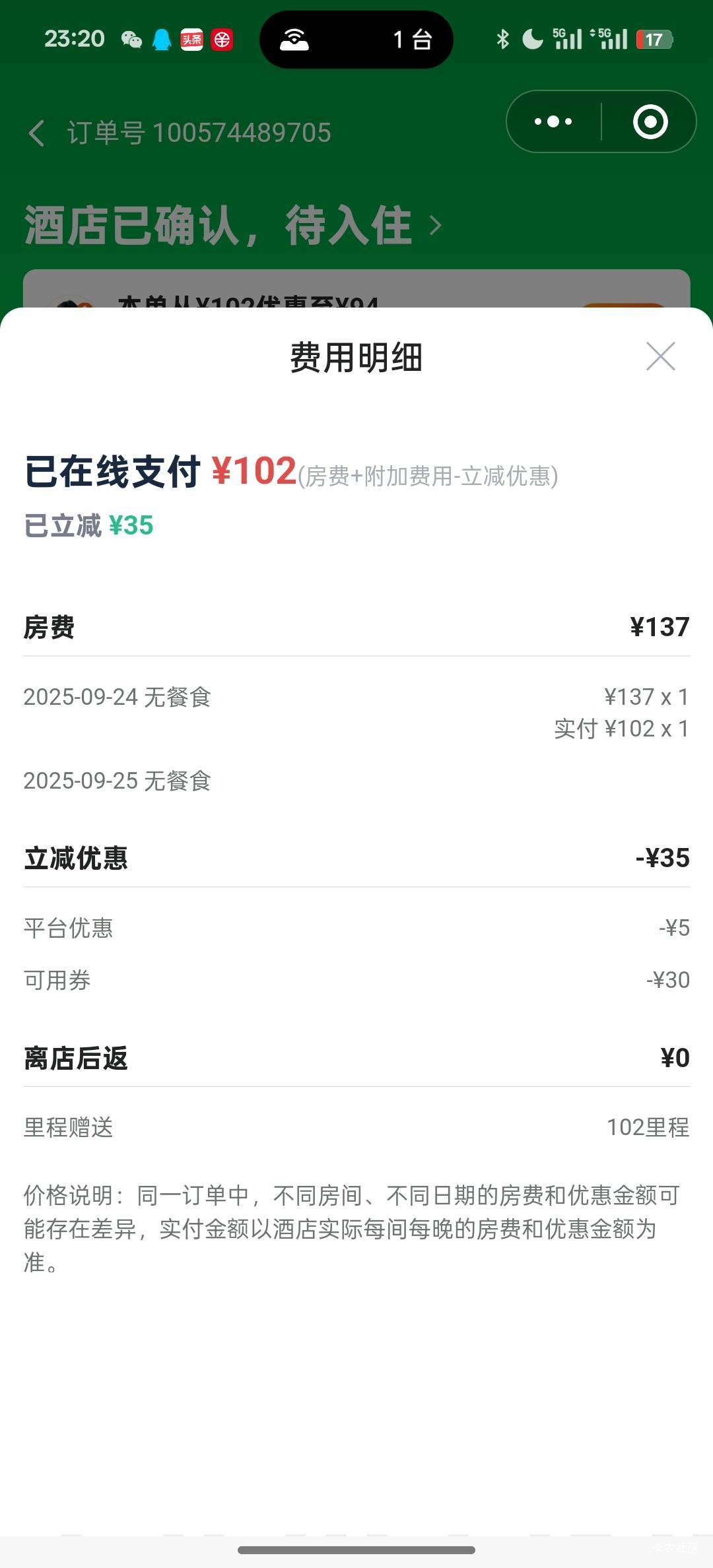Go back using the arrow beside 订单号
This screenshot has width=713, height=1568.
(37, 133)
